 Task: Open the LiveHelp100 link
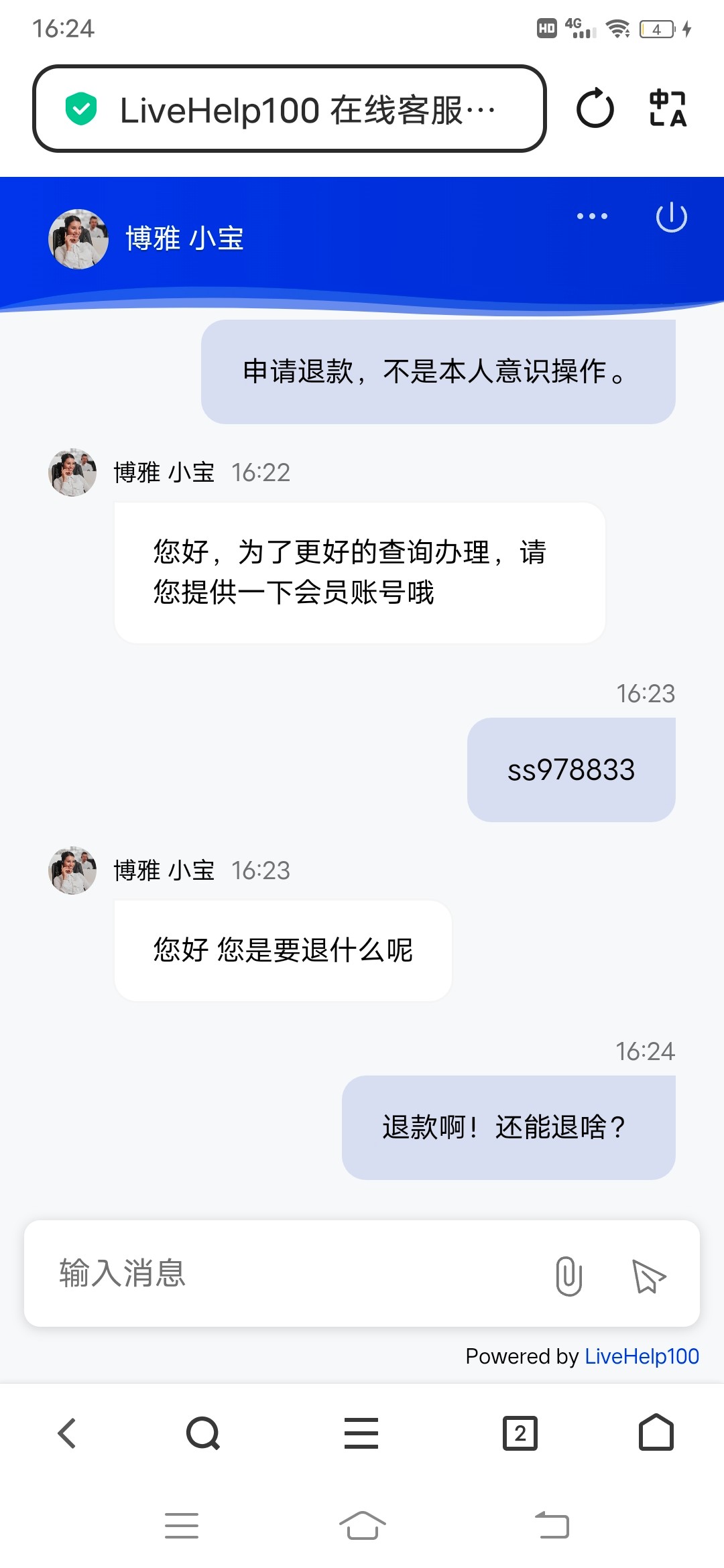642,1356
